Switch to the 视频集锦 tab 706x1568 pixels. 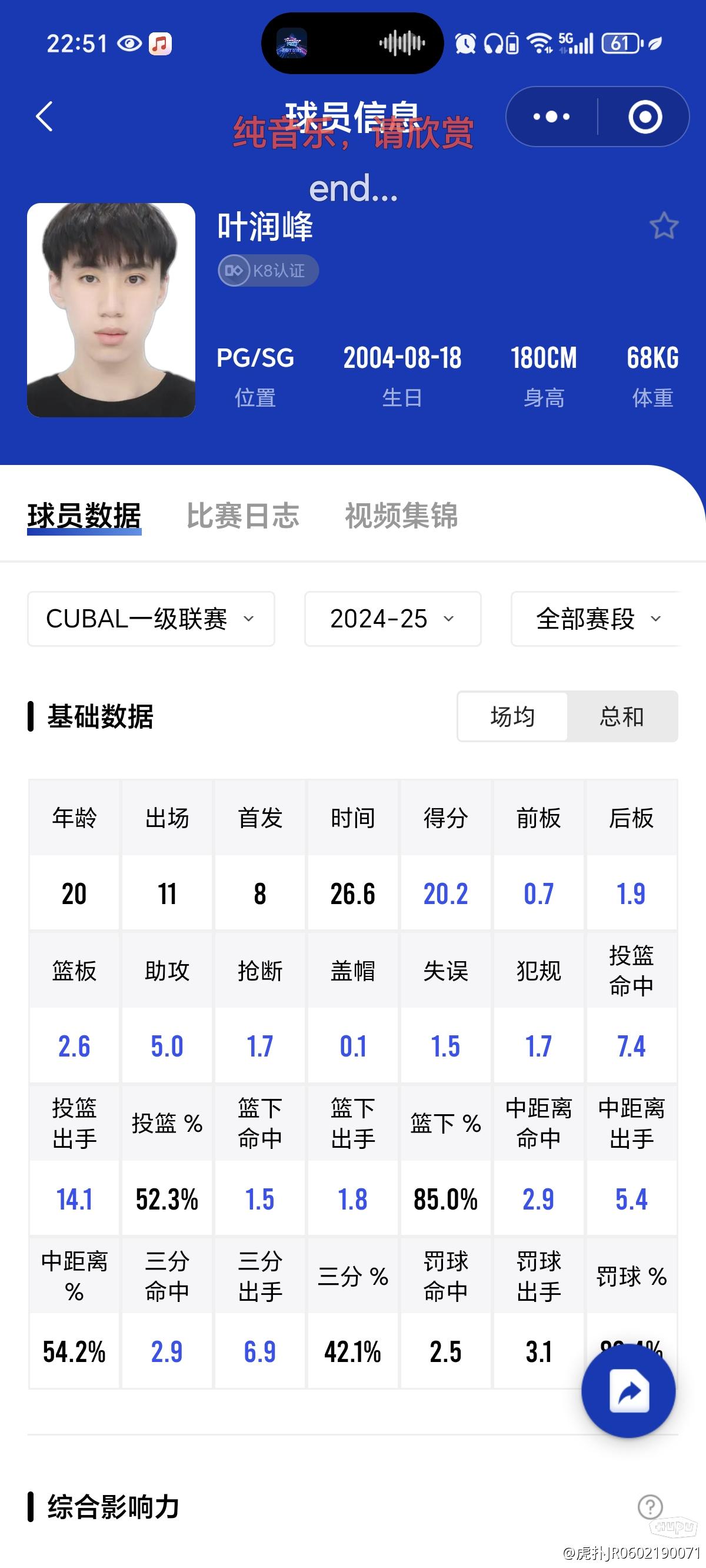click(x=401, y=516)
